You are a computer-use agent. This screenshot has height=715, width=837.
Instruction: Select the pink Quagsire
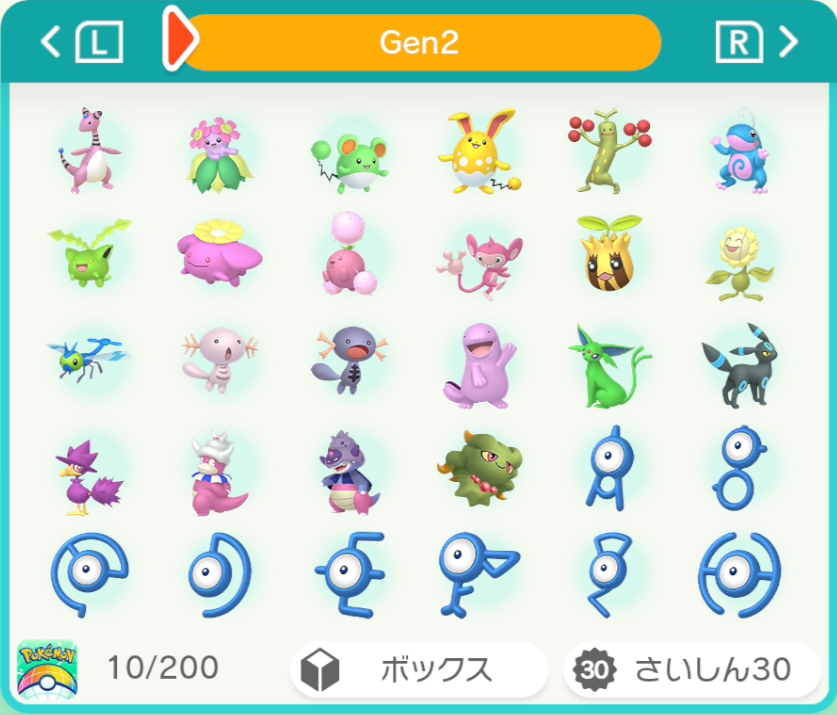click(x=475, y=364)
